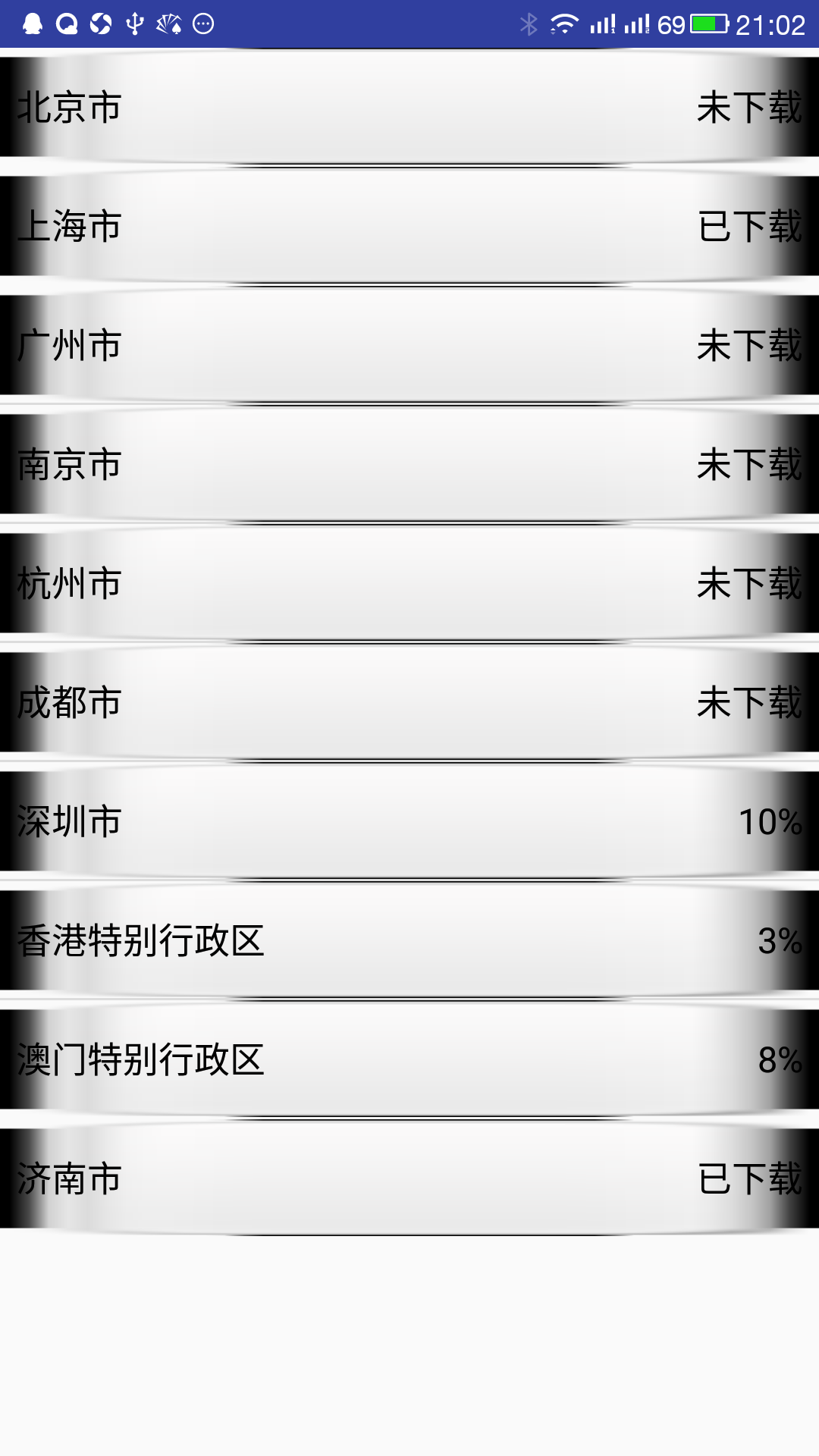Select the 杭州市 entry
The height and width of the screenshot is (1456, 819).
tap(409, 583)
